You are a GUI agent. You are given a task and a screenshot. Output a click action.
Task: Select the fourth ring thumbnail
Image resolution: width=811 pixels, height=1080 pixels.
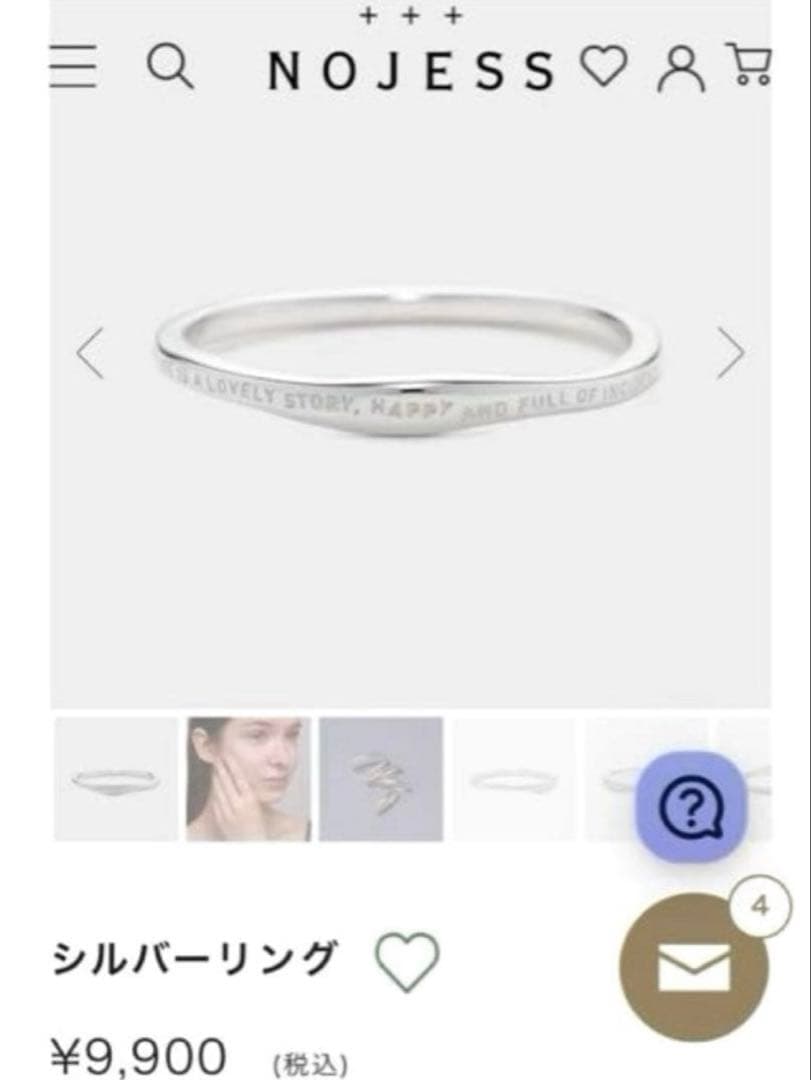pyautogui.click(x=514, y=778)
